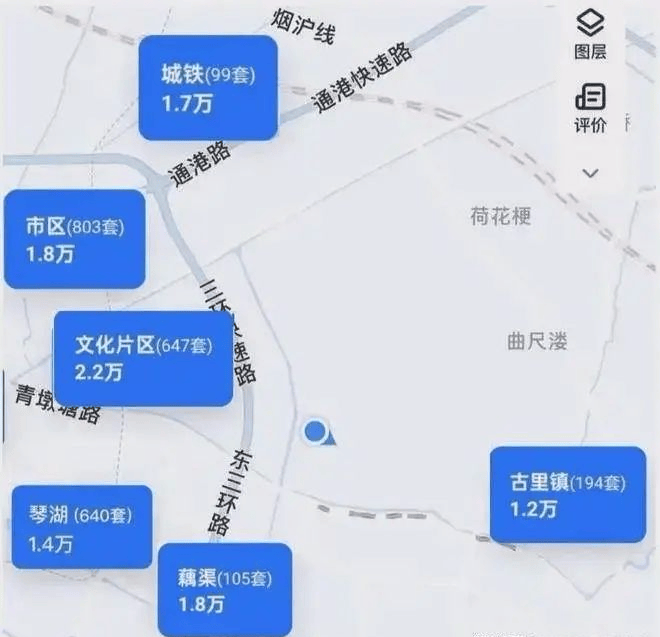Expand the toolbar chevron below 评价
This screenshot has height=637, width=660.
point(590,172)
